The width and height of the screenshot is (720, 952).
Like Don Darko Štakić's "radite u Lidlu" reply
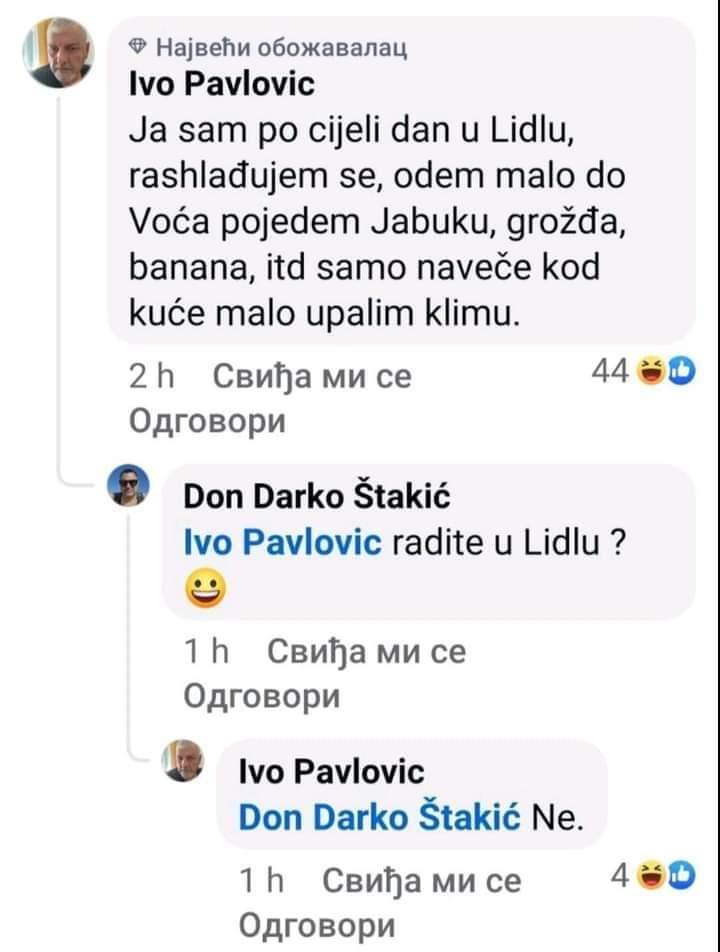[367, 652]
